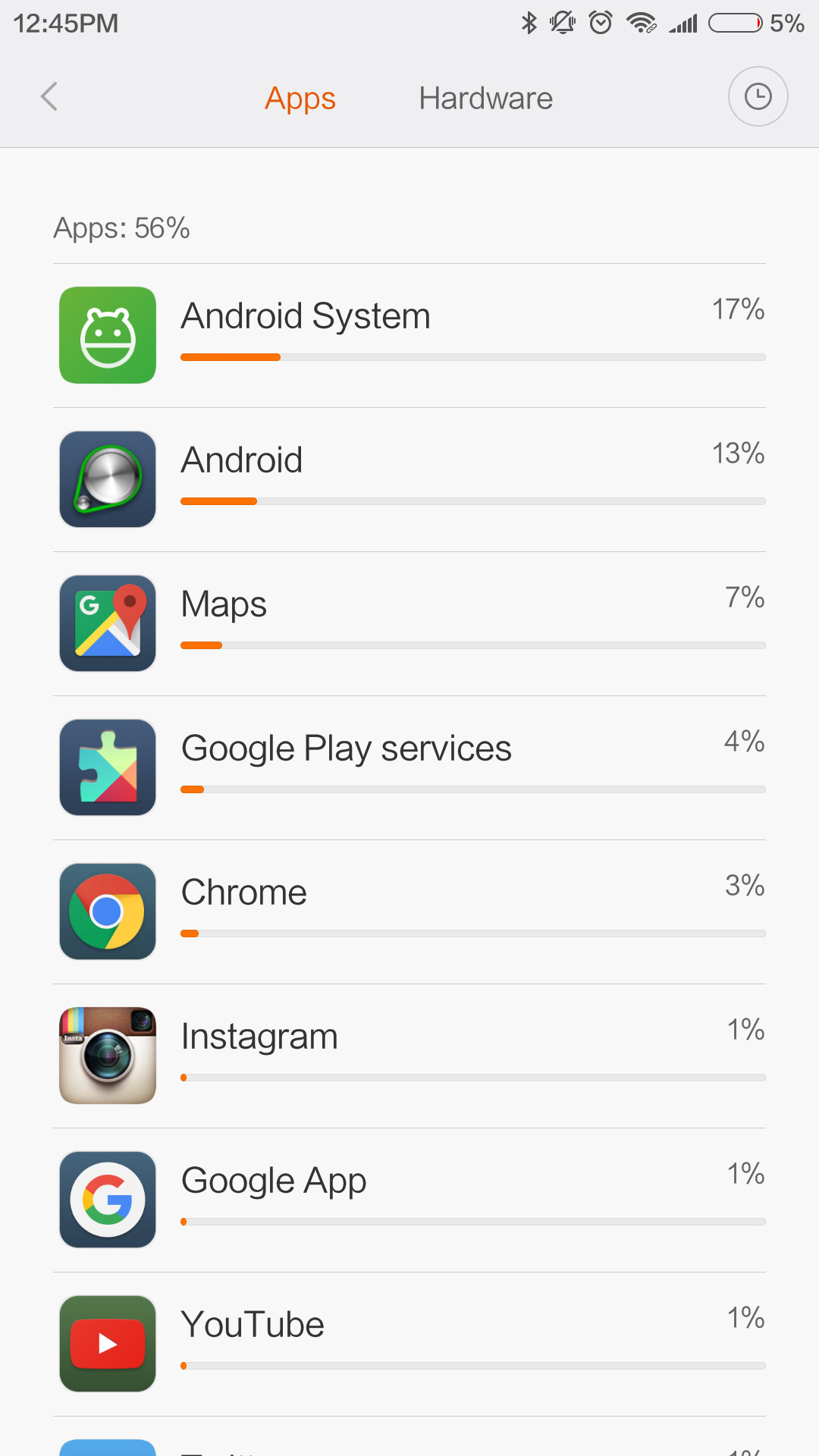Open the clock history icon
The width and height of the screenshot is (819, 1456).
[x=758, y=97]
